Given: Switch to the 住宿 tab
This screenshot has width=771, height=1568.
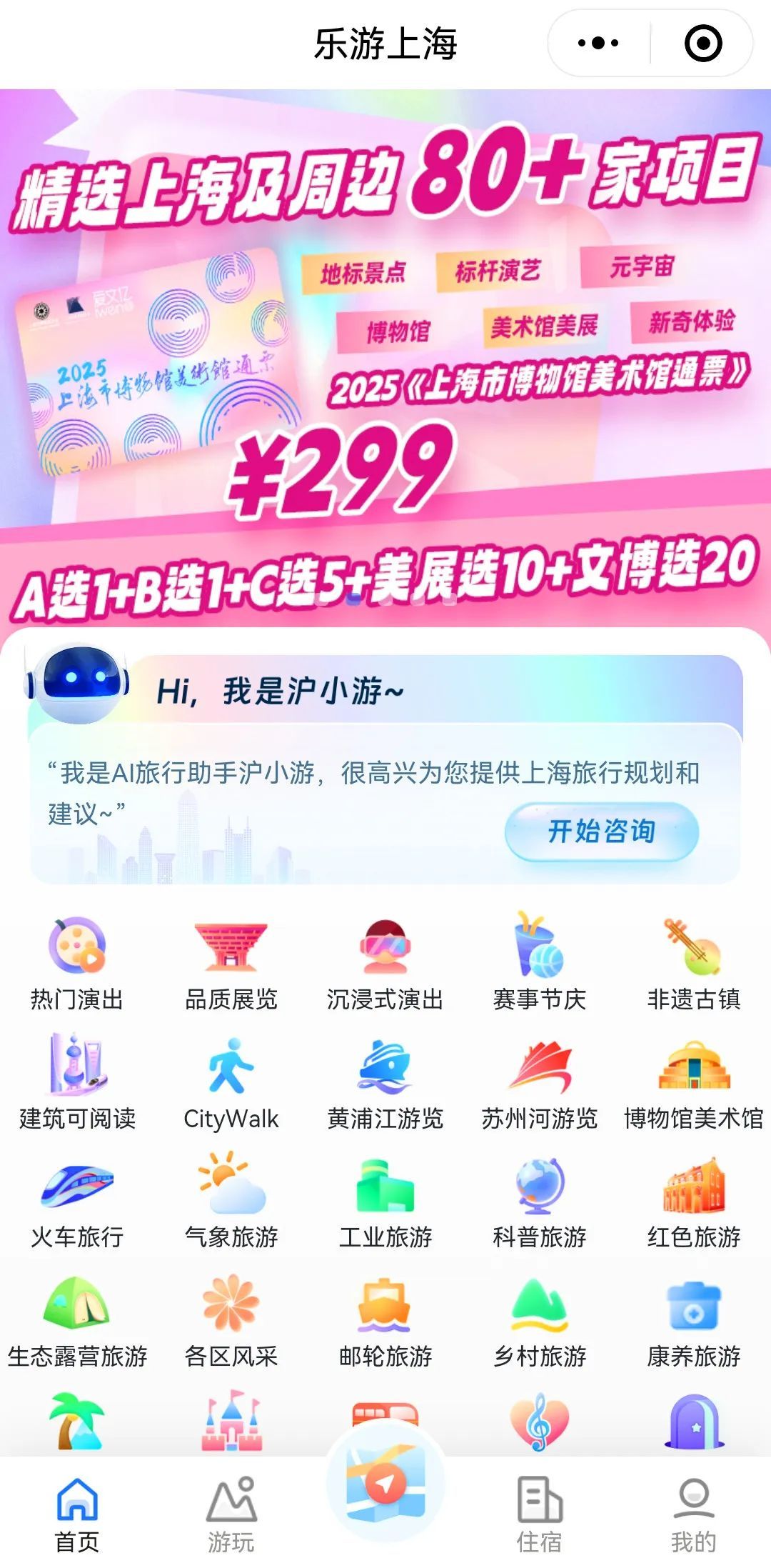Looking at the screenshot, I should [x=539, y=1514].
